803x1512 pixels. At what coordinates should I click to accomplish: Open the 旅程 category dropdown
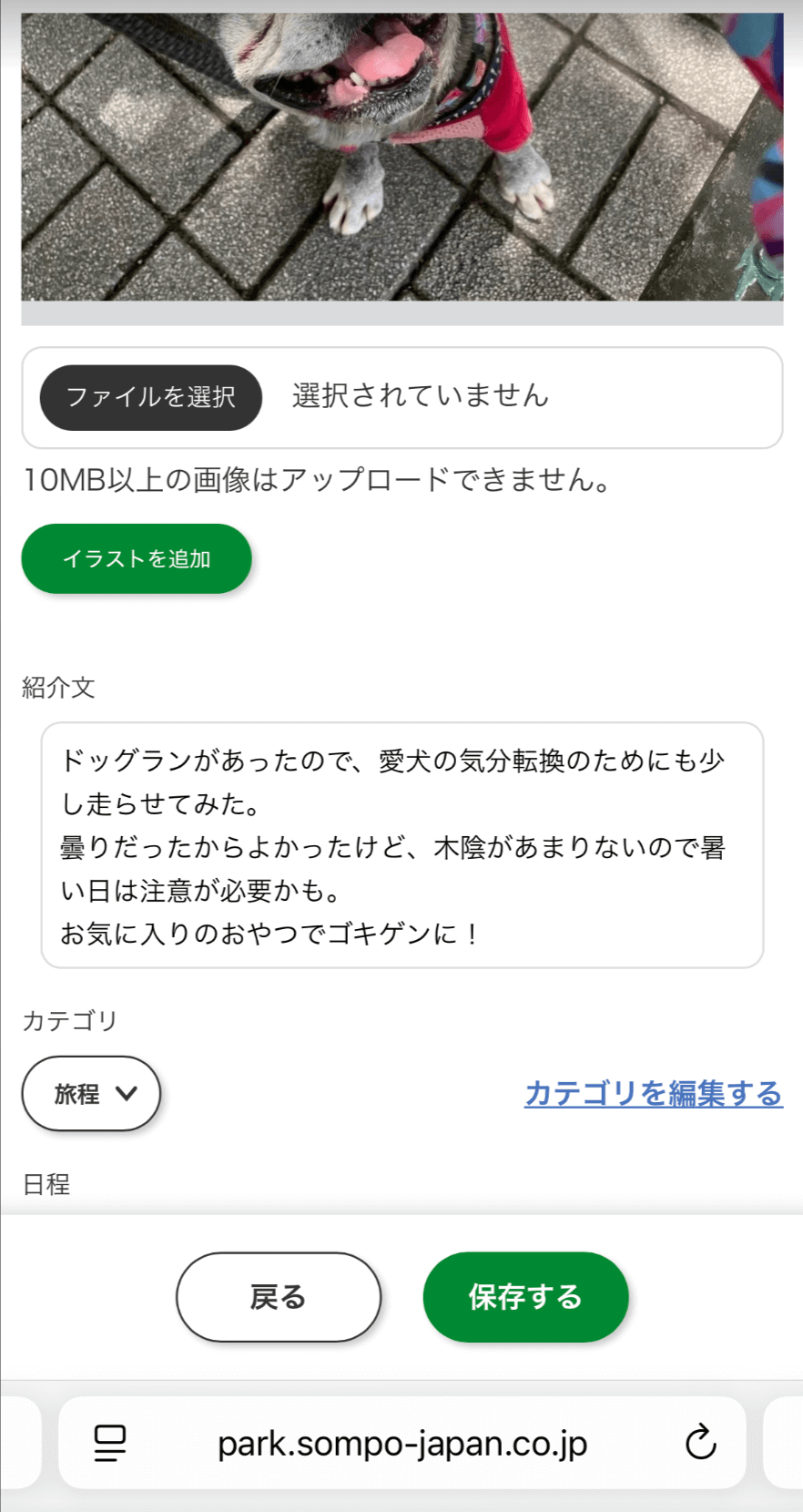(91, 1093)
